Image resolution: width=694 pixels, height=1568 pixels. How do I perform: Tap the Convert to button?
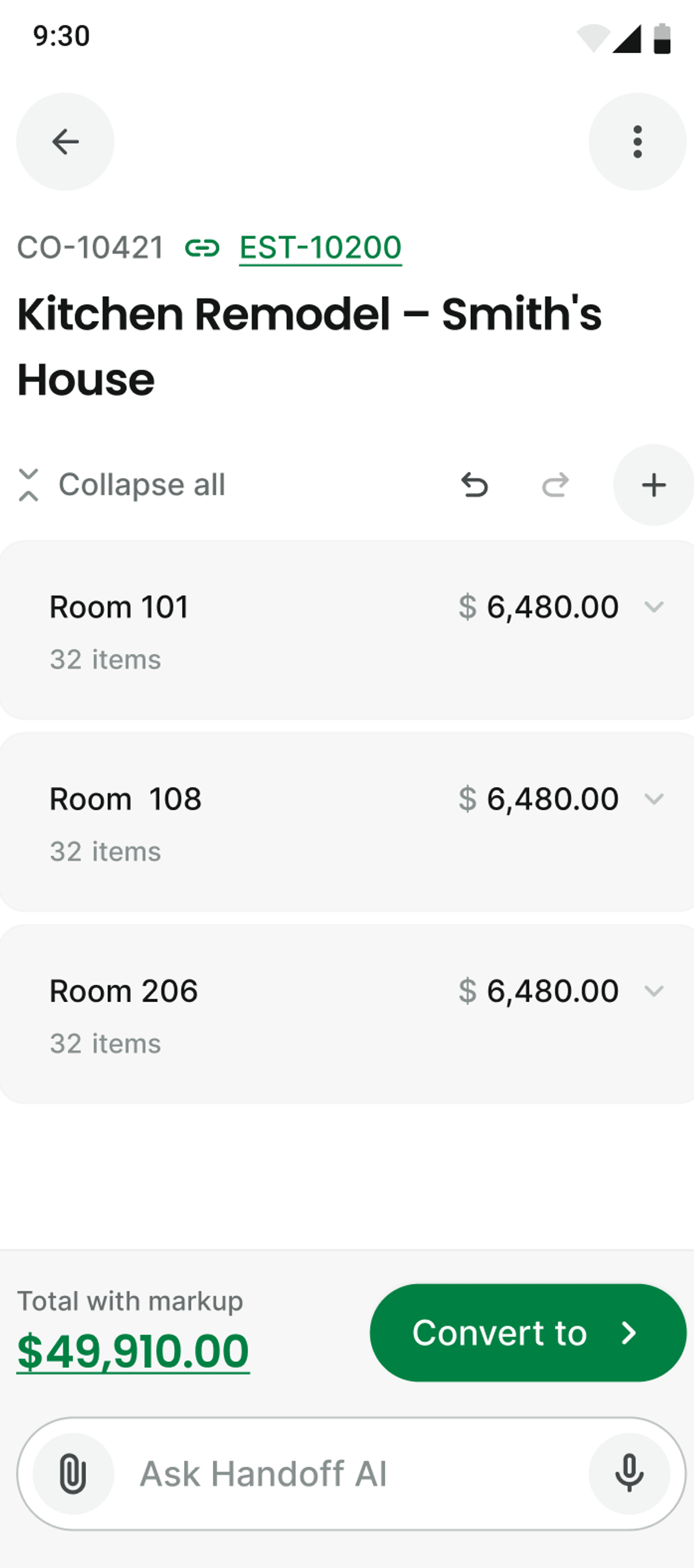[527, 1333]
